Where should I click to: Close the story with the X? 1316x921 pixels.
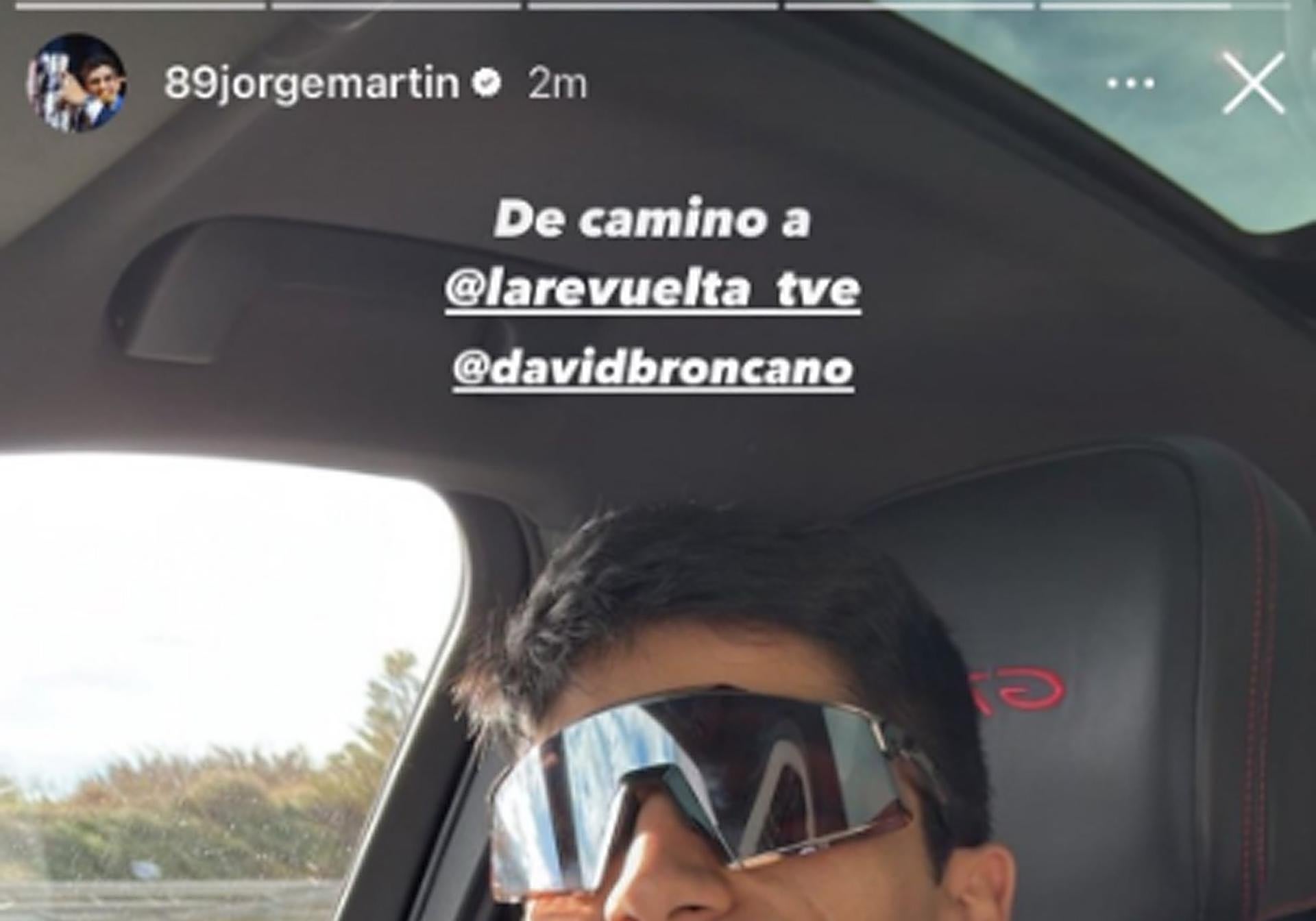[x=1252, y=84]
